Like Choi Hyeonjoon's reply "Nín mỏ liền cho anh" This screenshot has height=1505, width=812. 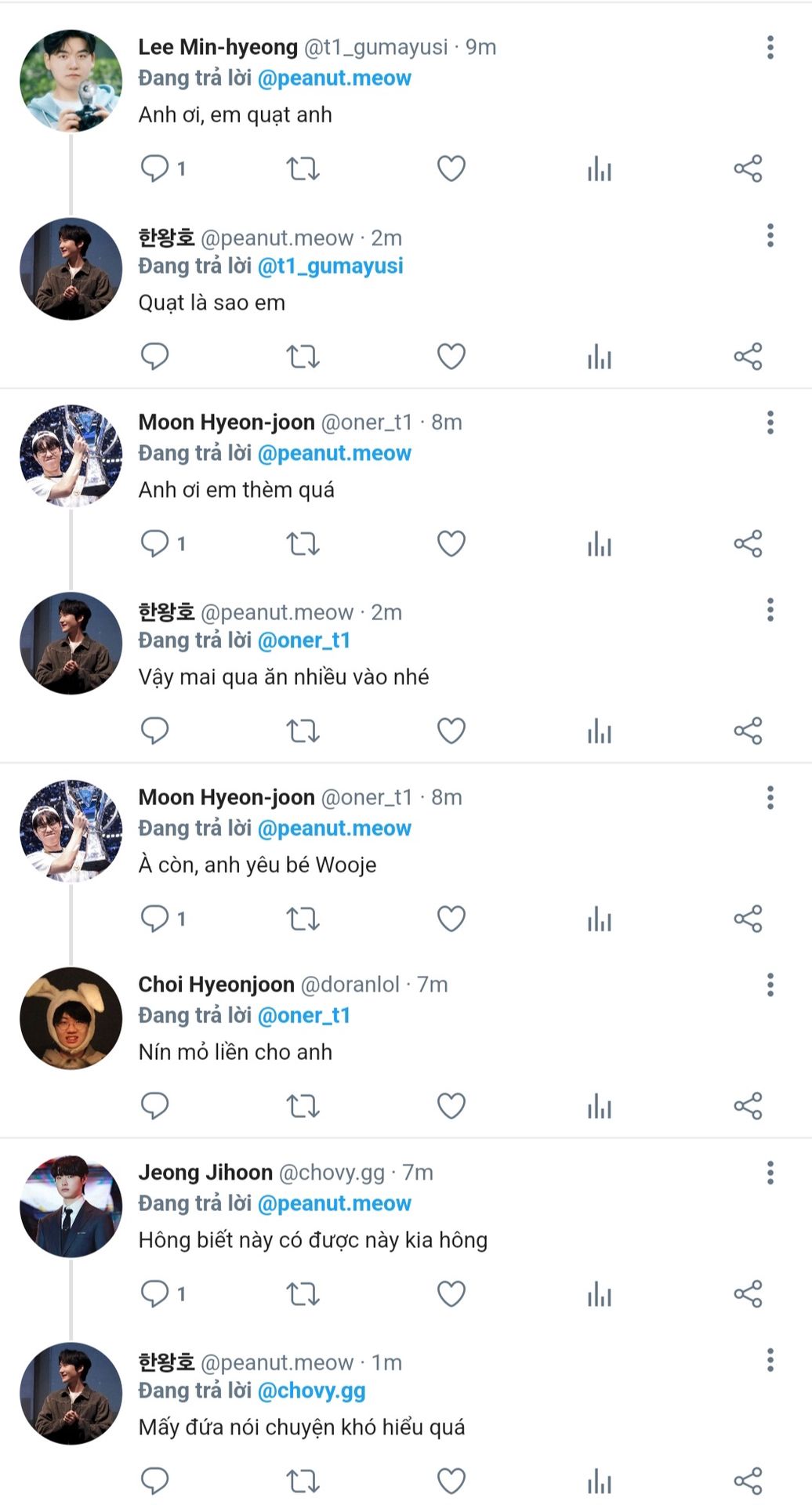point(451,1106)
